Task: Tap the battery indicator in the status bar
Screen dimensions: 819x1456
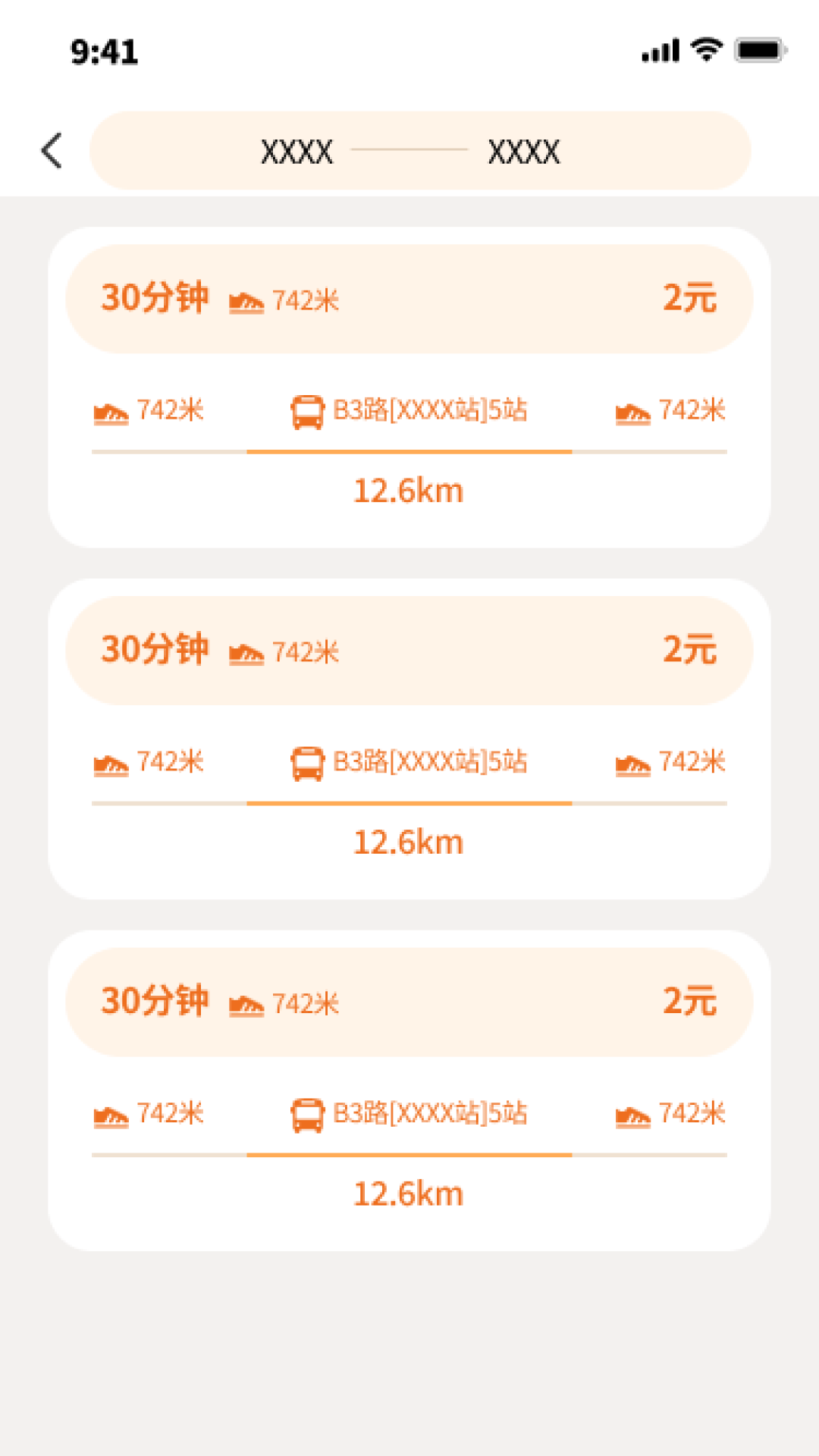Action: (762, 48)
